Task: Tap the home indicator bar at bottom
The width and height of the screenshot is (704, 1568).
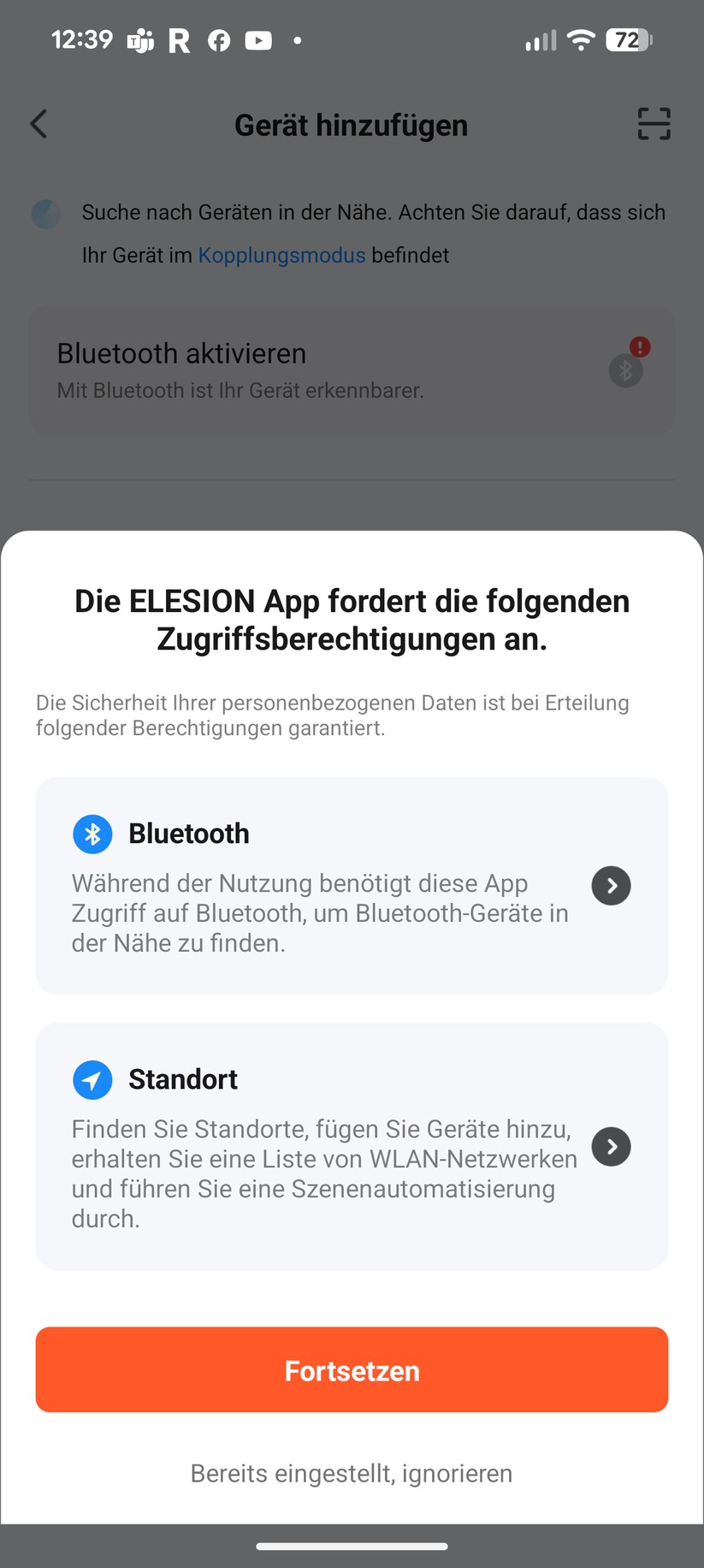Action: 352,1546
